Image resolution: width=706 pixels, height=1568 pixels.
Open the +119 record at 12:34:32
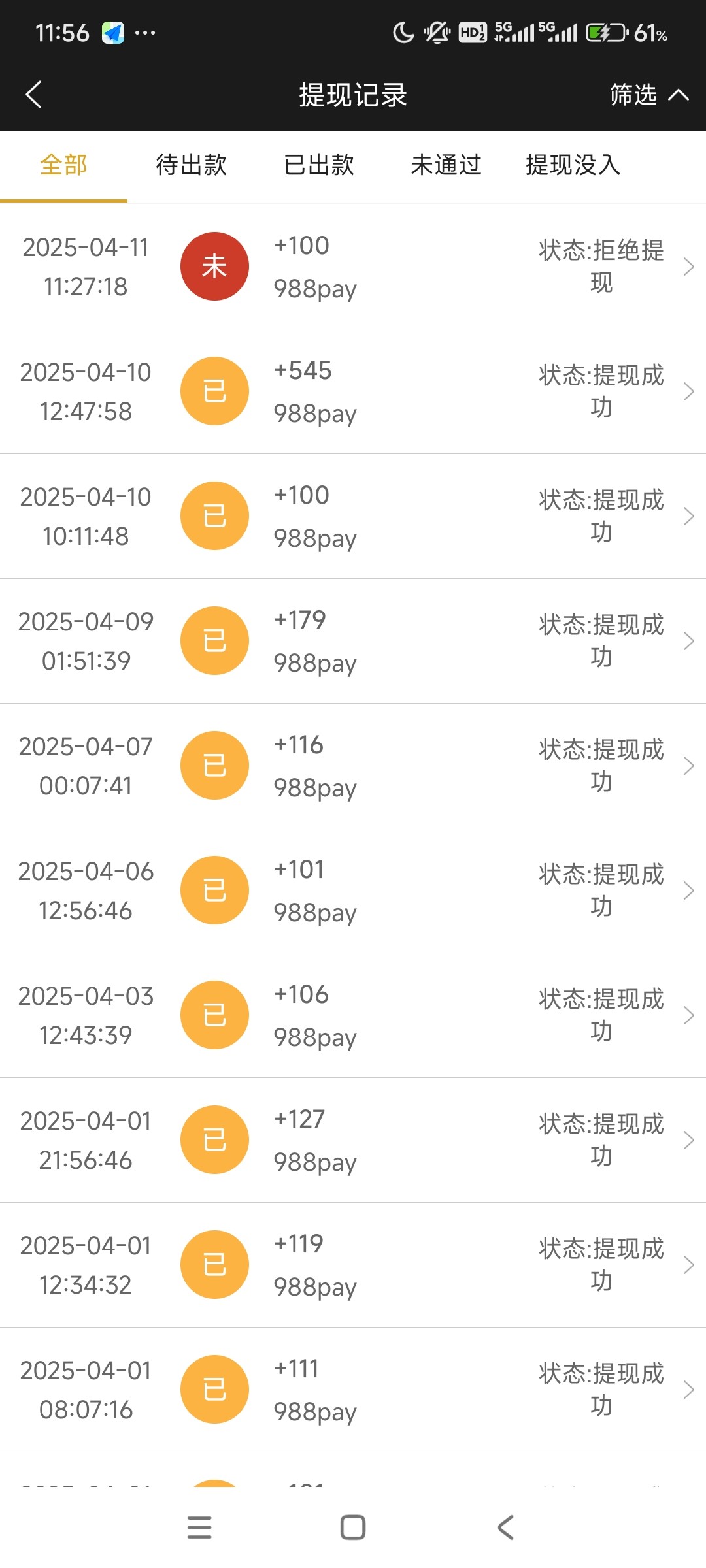point(353,1265)
